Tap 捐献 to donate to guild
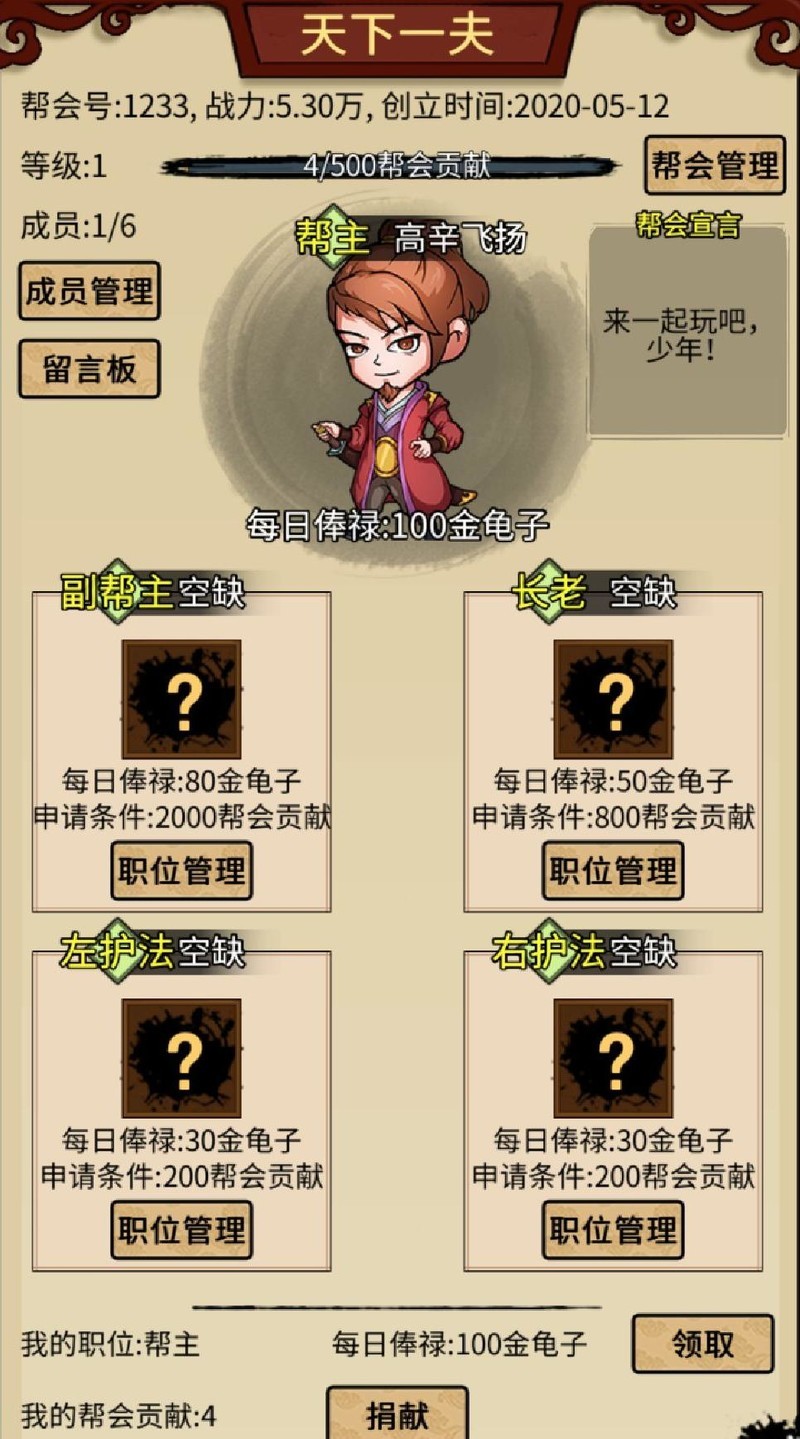 (397, 1414)
